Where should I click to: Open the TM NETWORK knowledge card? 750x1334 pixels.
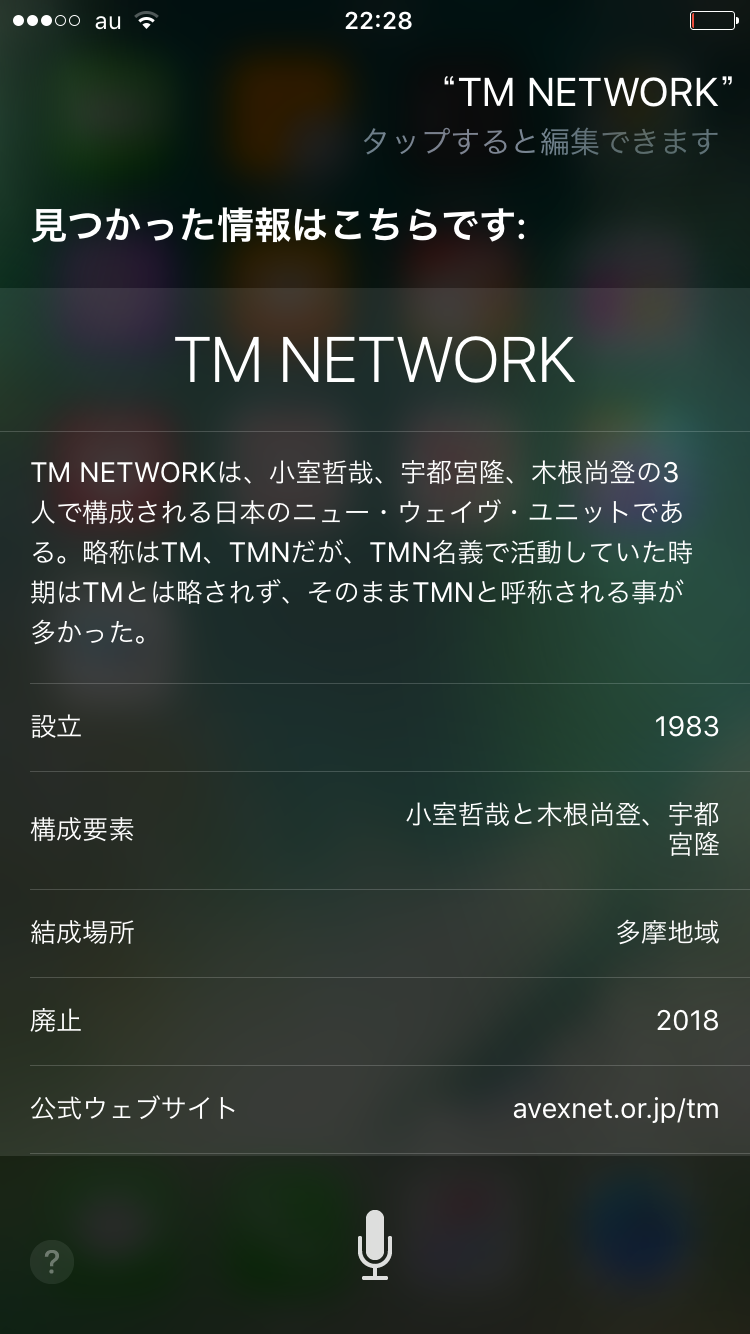[x=375, y=360]
